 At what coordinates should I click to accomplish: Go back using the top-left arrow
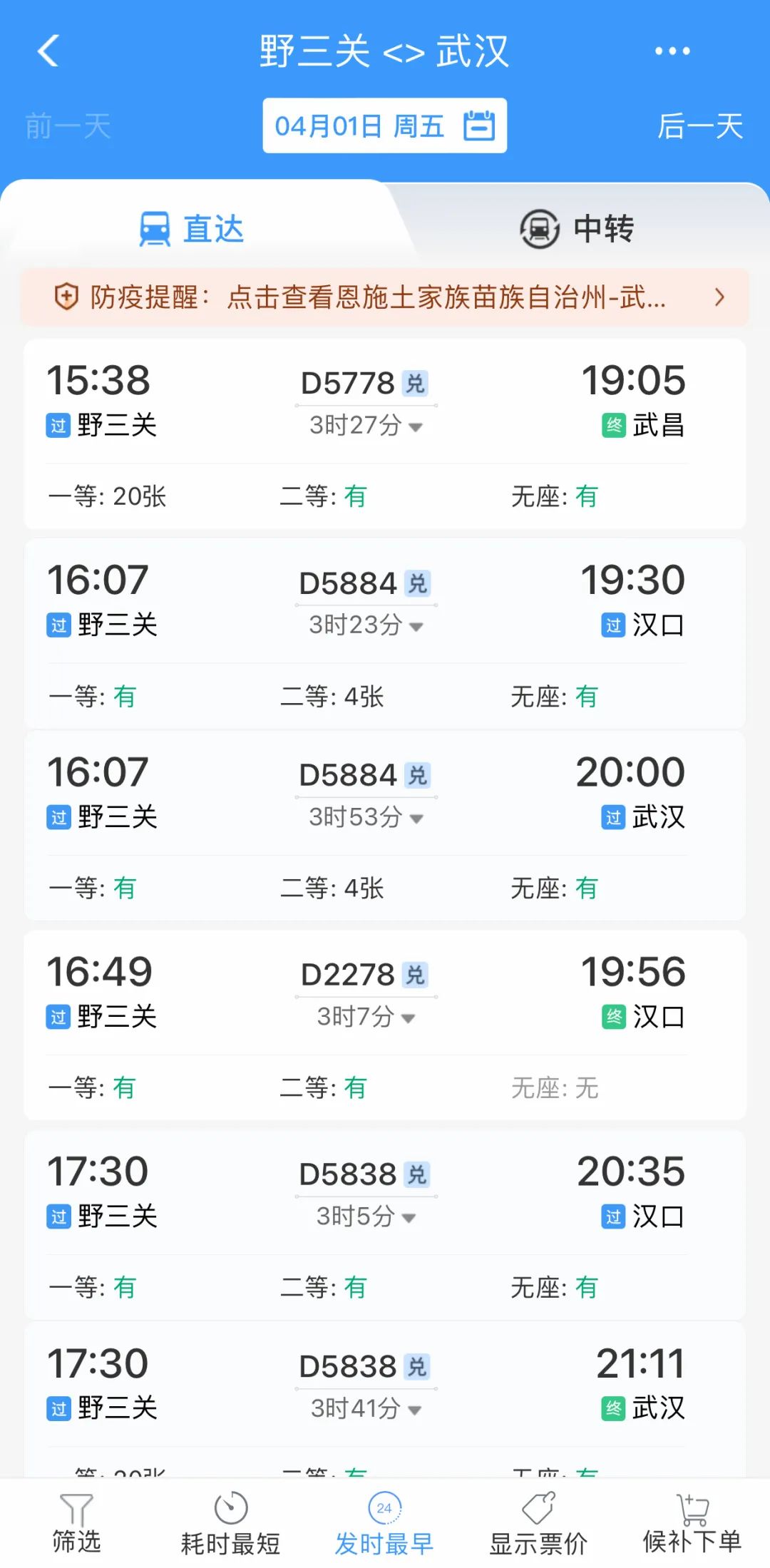(48, 51)
